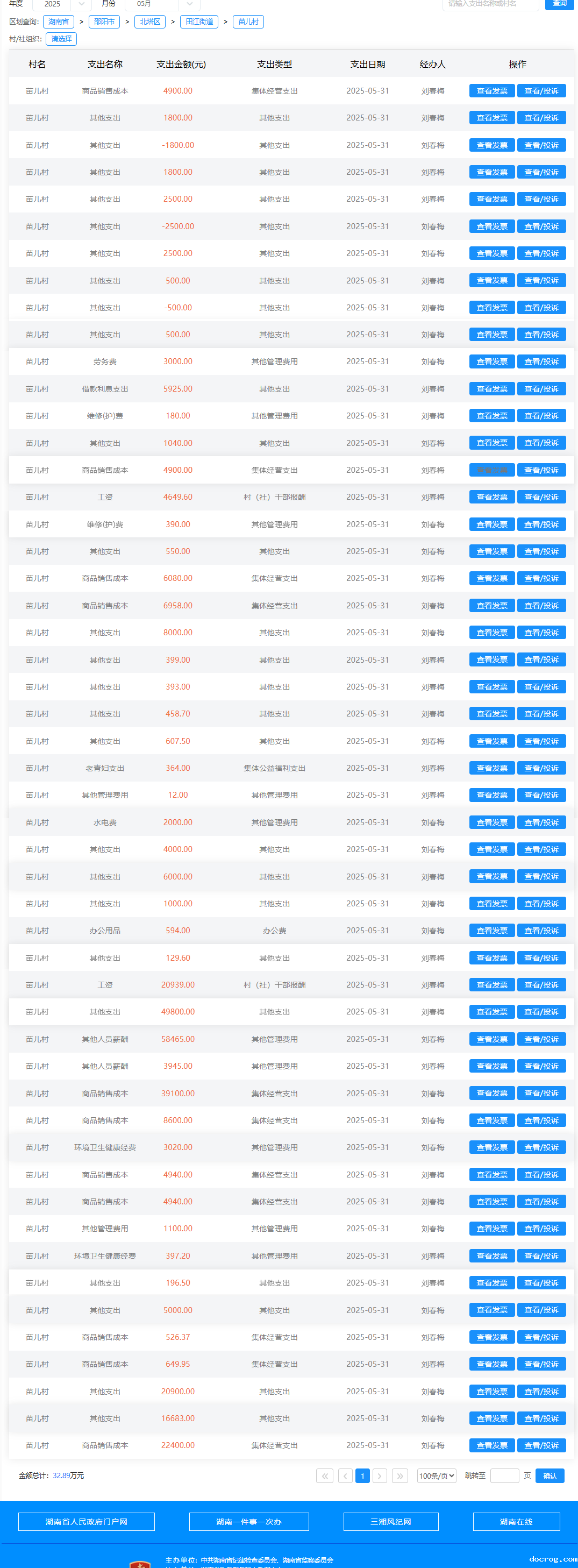
Task: Select the 邵阳市 region chip
Action: [x=104, y=22]
